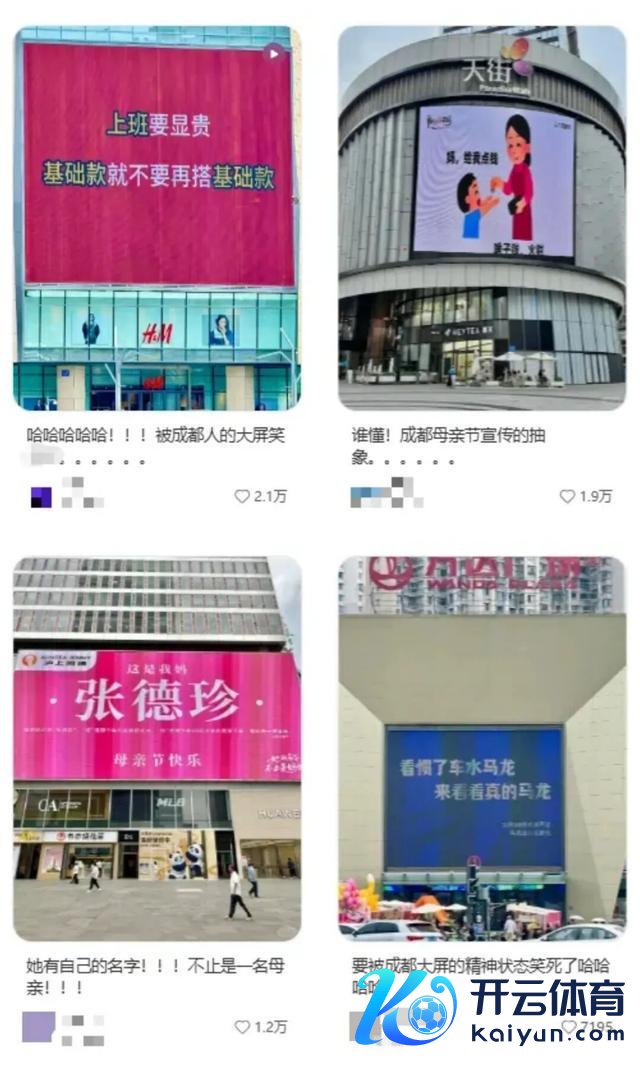The image size is (640, 1067).
Task: Open the 看惯了车水马龙 big screen post
Action: pos(481,748)
